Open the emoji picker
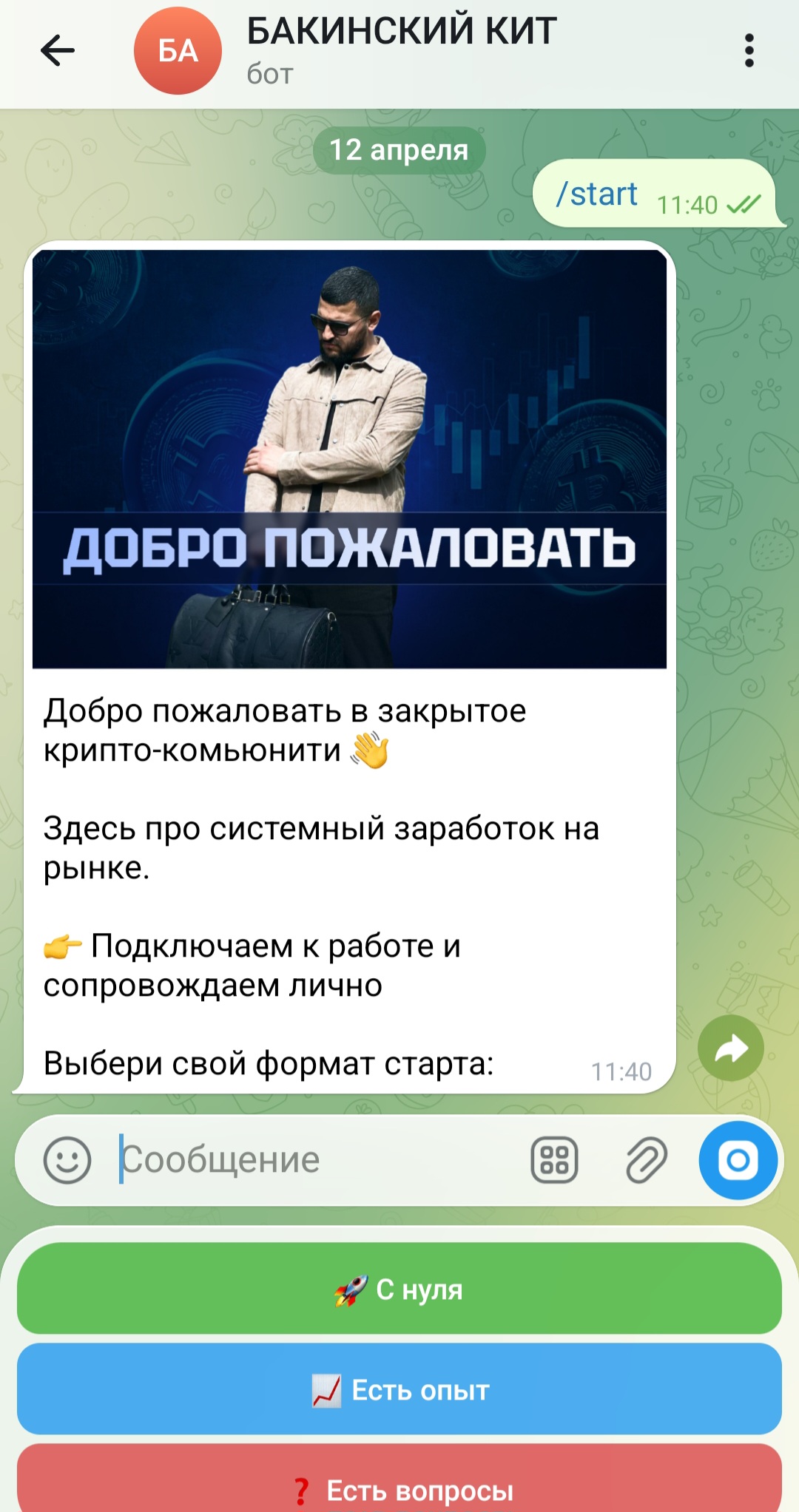This screenshot has width=799, height=1512. click(67, 1159)
